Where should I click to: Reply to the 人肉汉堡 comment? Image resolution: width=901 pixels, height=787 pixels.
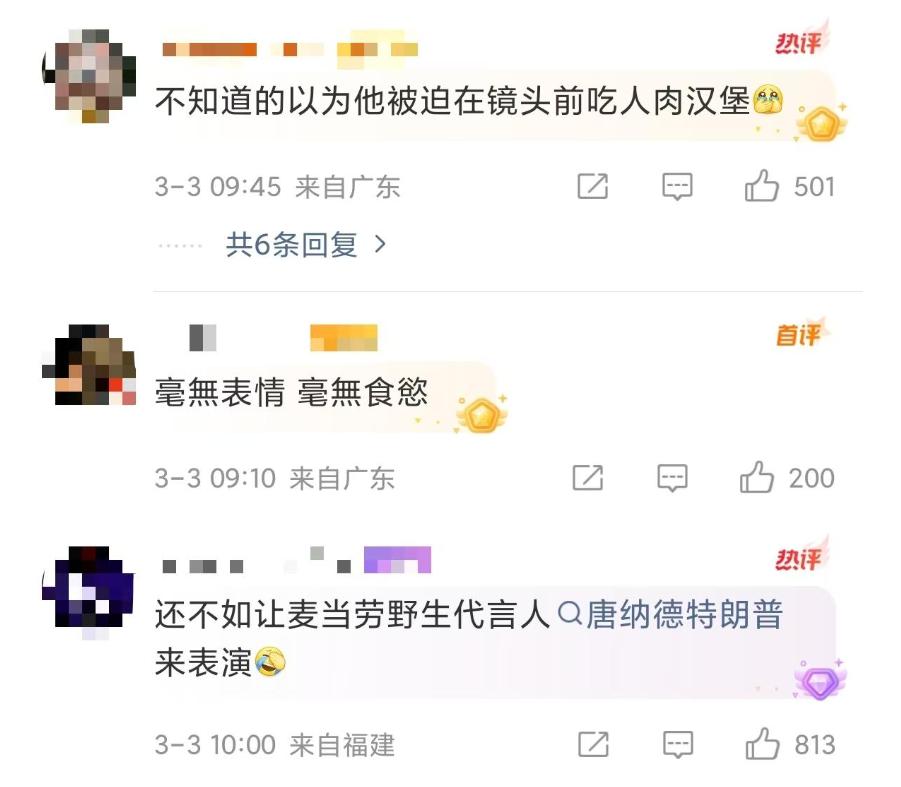678,186
